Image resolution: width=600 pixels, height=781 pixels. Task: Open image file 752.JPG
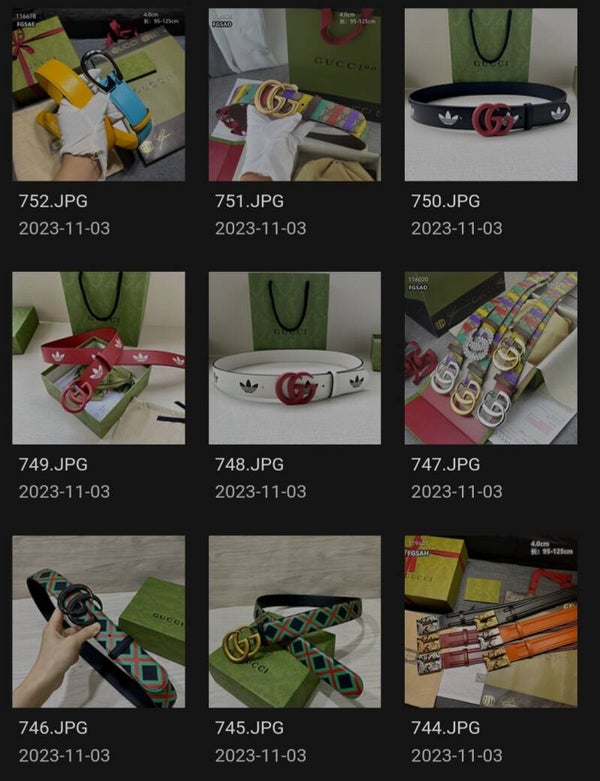coord(98,95)
